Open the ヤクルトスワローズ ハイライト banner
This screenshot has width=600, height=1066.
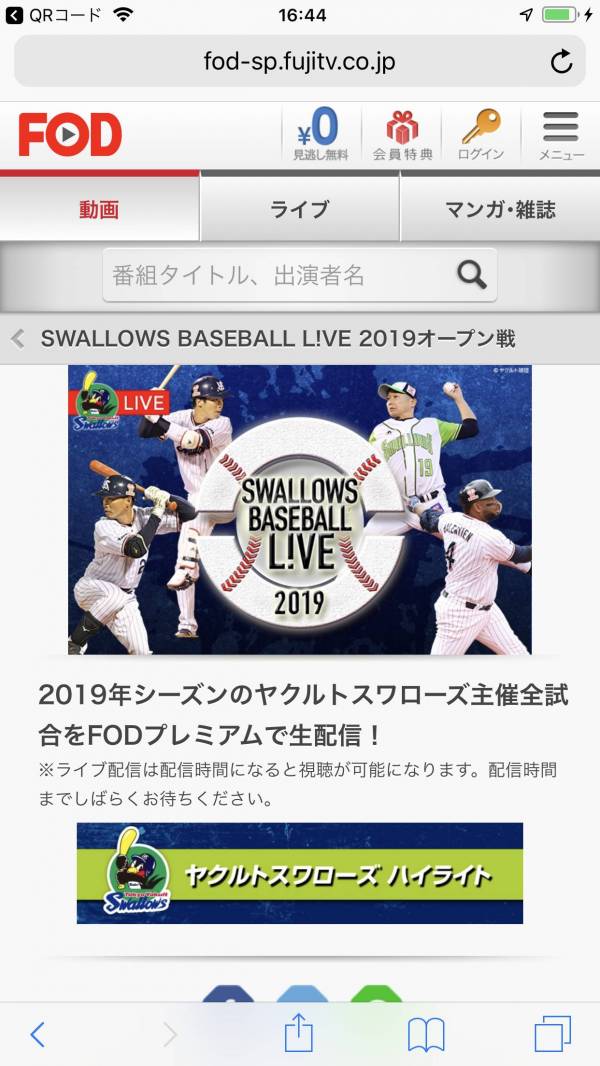[300, 873]
